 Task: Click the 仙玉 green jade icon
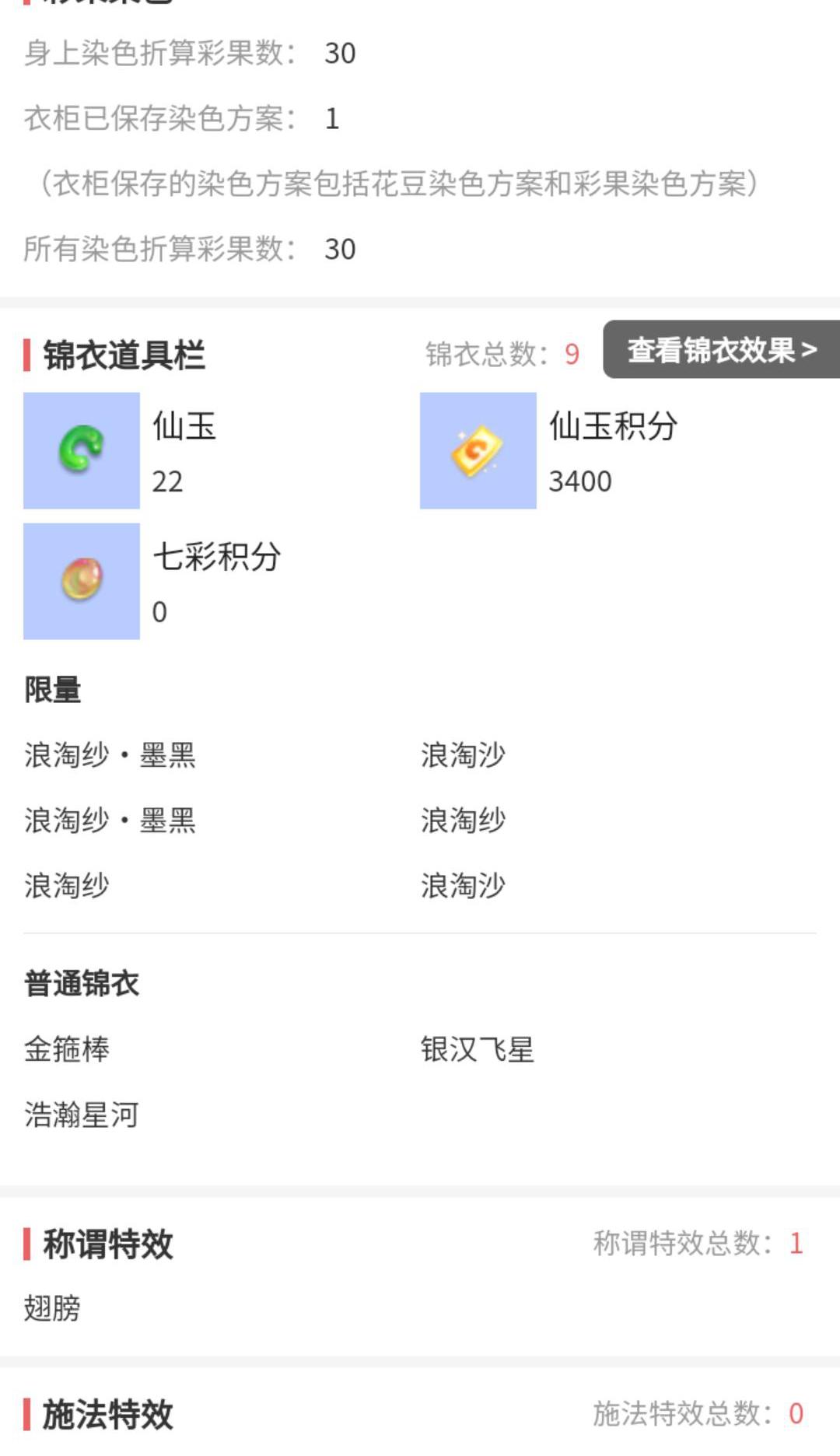coord(81,451)
